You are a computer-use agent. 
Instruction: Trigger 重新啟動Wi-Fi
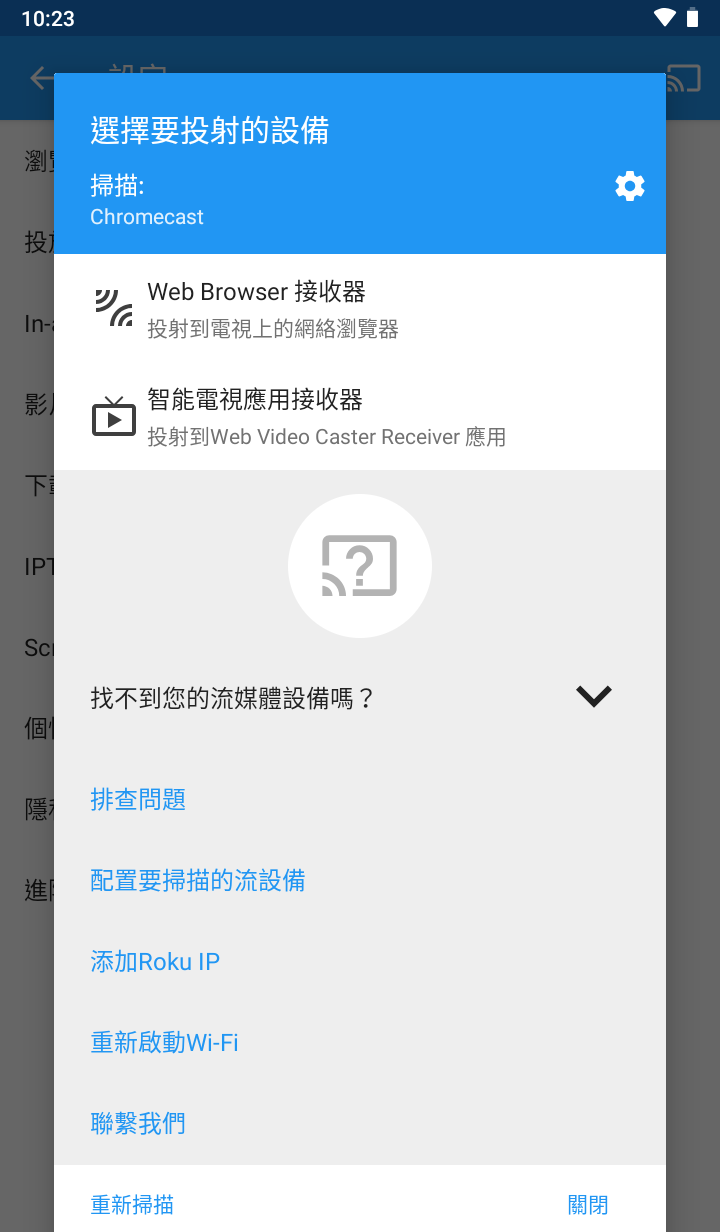click(x=163, y=1042)
